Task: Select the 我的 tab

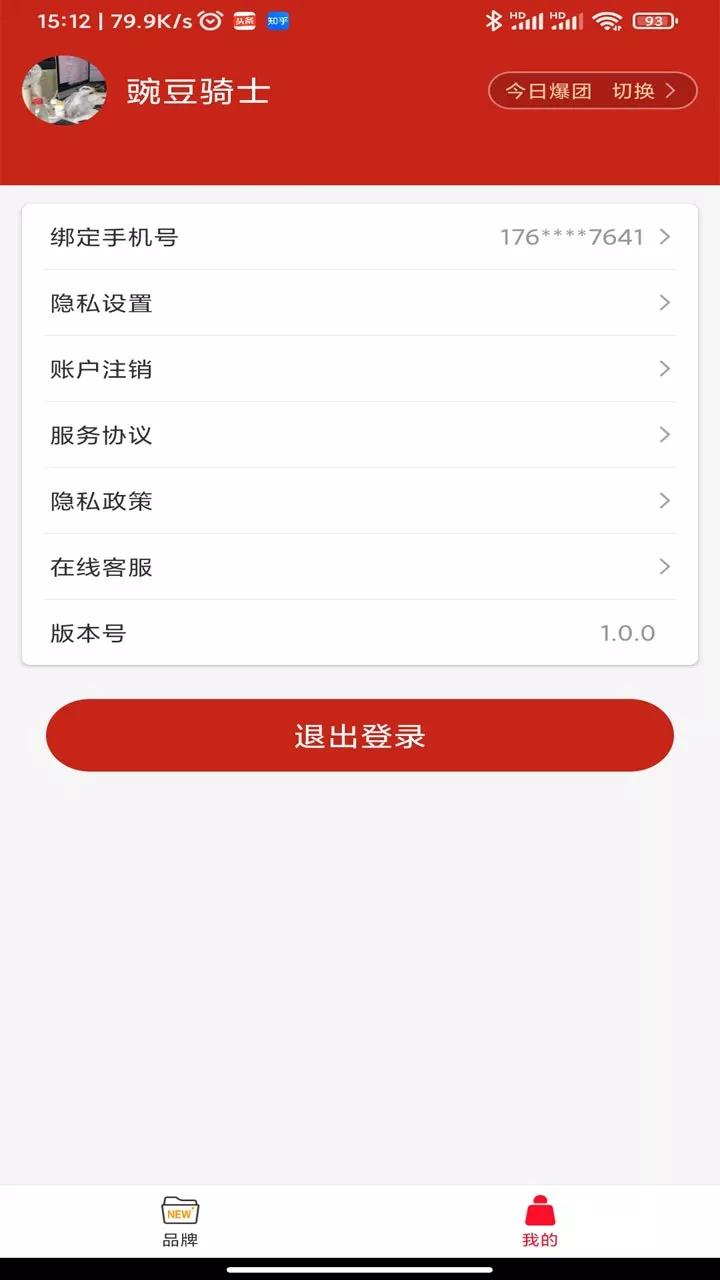Action: pyautogui.click(x=540, y=1221)
